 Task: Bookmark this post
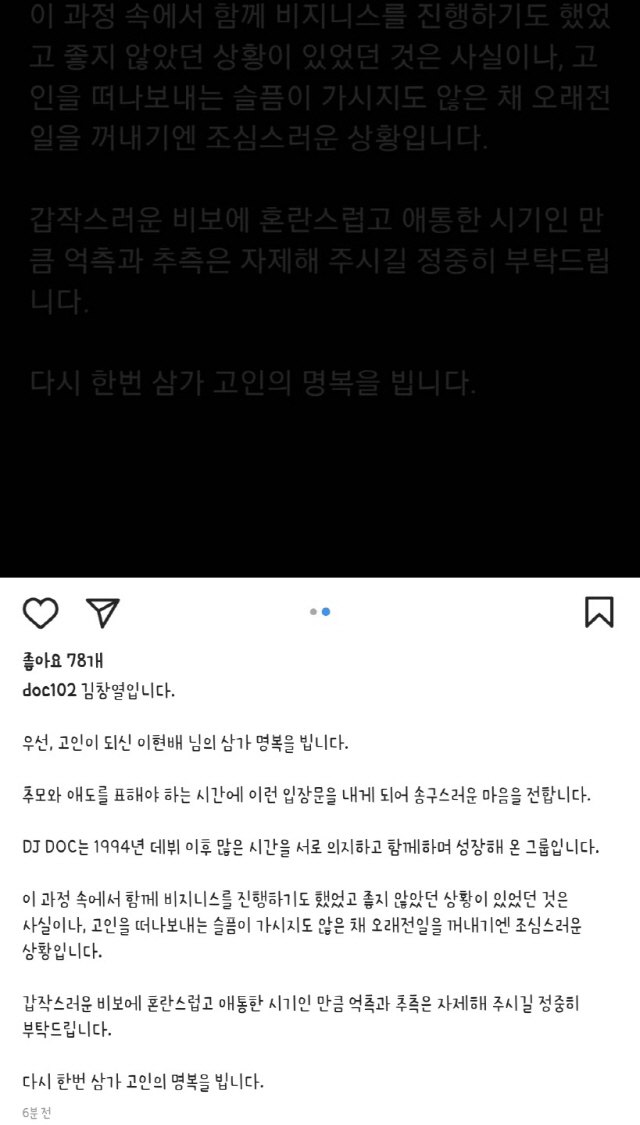599,612
